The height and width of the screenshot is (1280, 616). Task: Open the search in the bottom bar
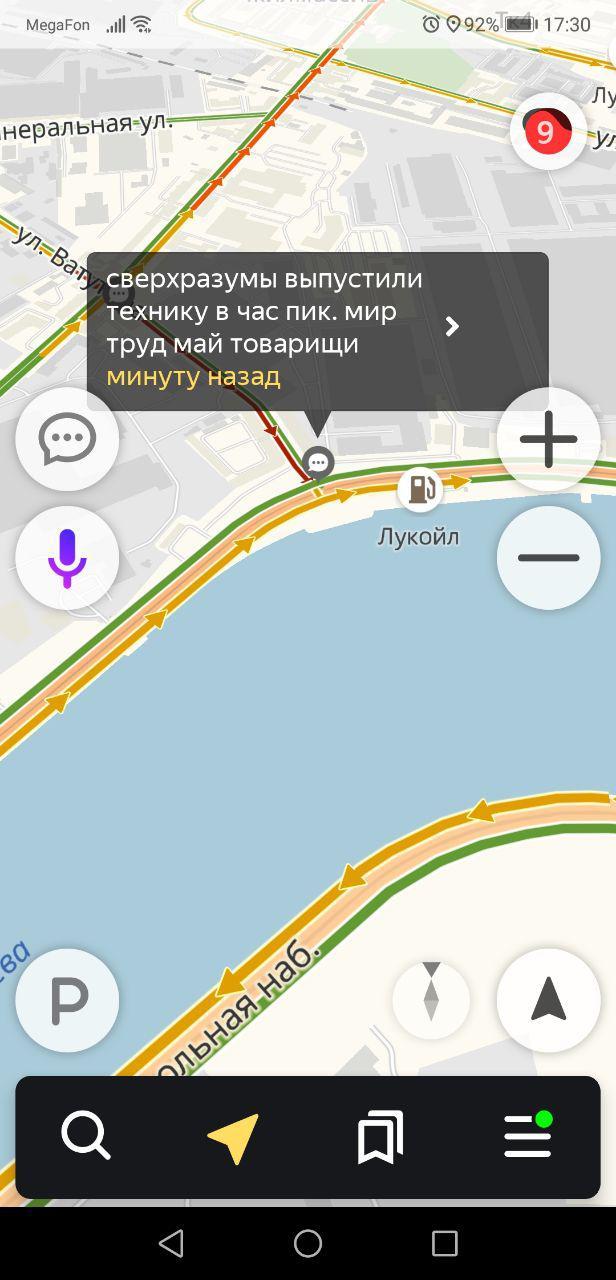86,1137
